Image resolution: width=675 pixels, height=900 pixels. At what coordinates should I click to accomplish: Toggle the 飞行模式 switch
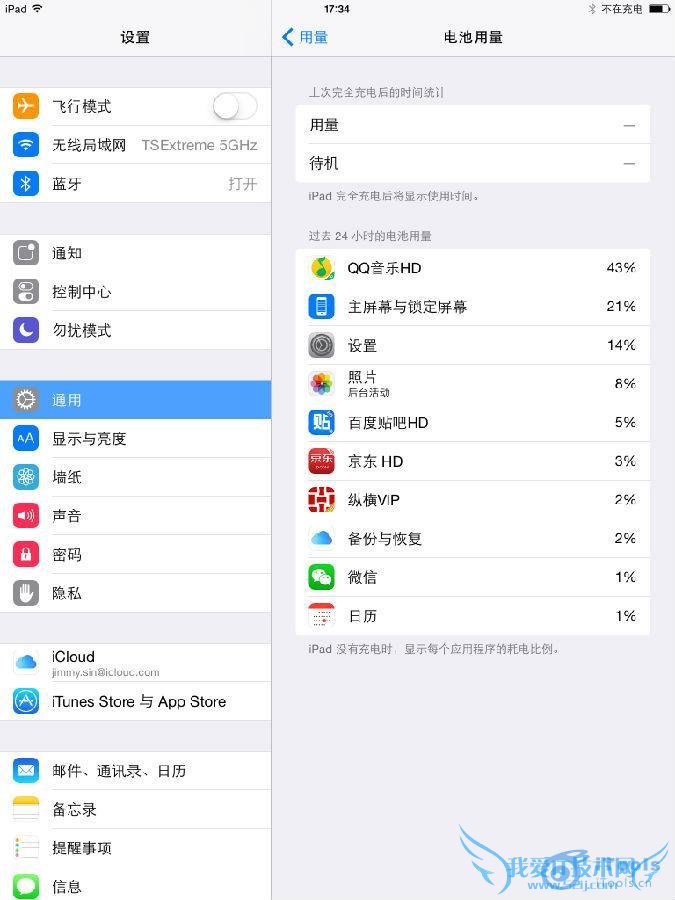pos(235,106)
